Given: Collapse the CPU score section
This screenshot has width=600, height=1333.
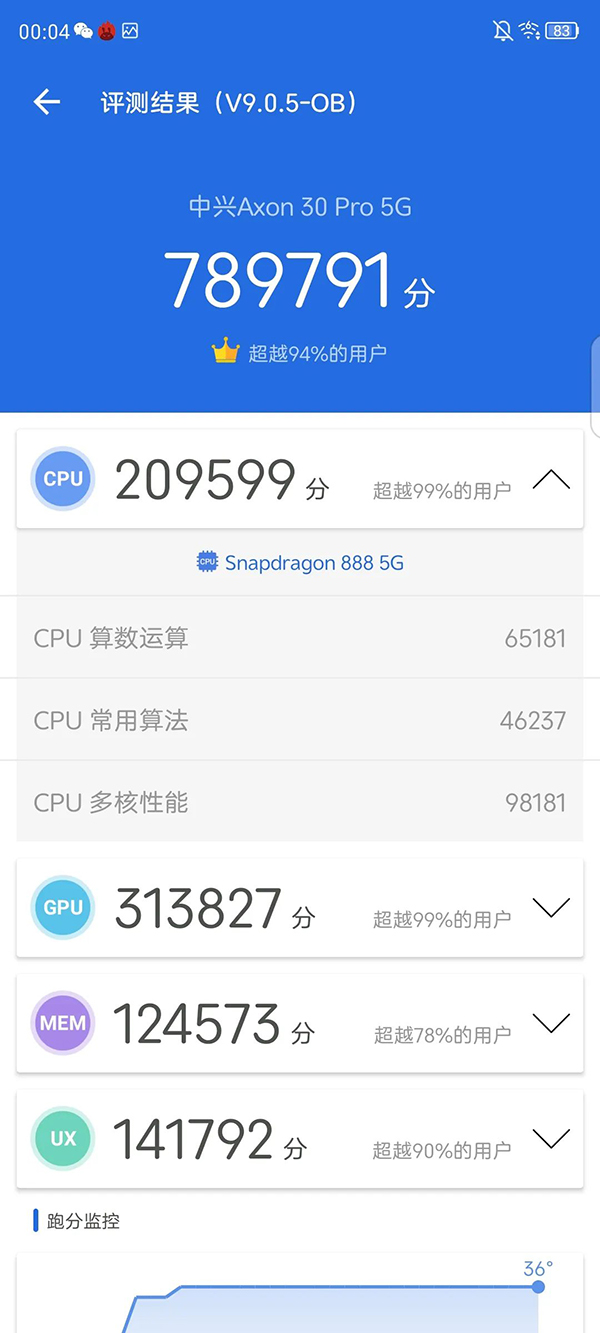Looking at the screenshot, I should tap(551, 480).
